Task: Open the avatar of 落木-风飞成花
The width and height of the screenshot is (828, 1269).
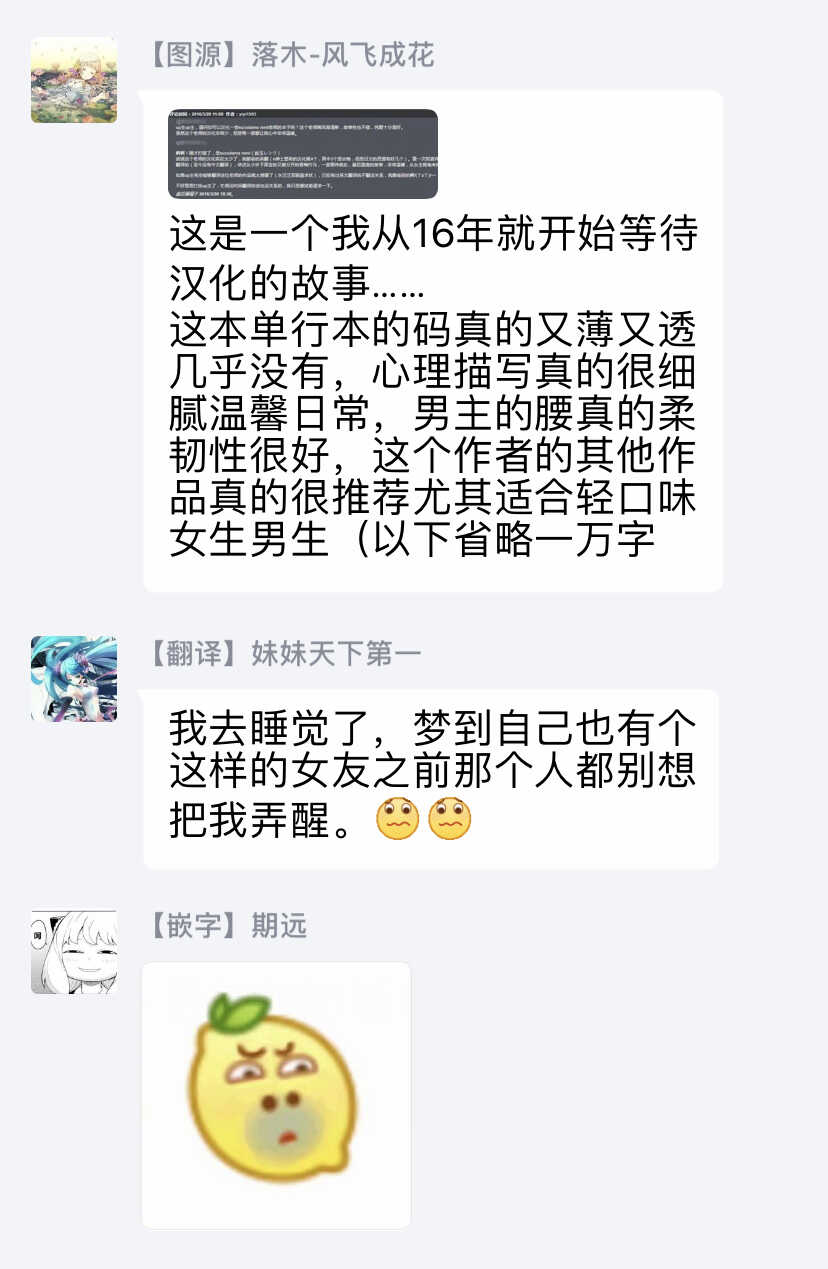Action: pyautogui.click(x=74, y=80)
